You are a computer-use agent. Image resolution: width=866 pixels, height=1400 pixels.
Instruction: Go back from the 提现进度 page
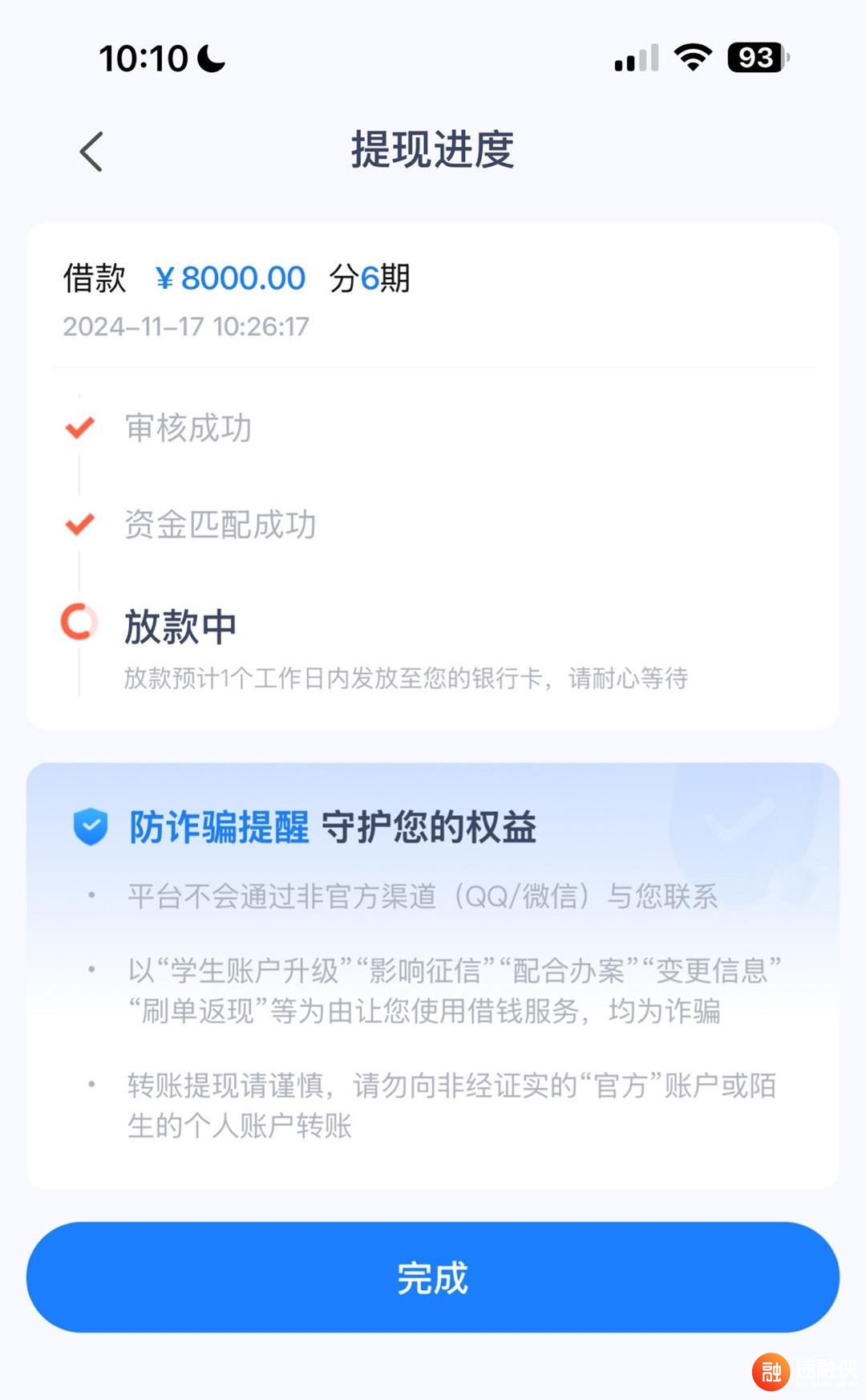tap(91, 152)
